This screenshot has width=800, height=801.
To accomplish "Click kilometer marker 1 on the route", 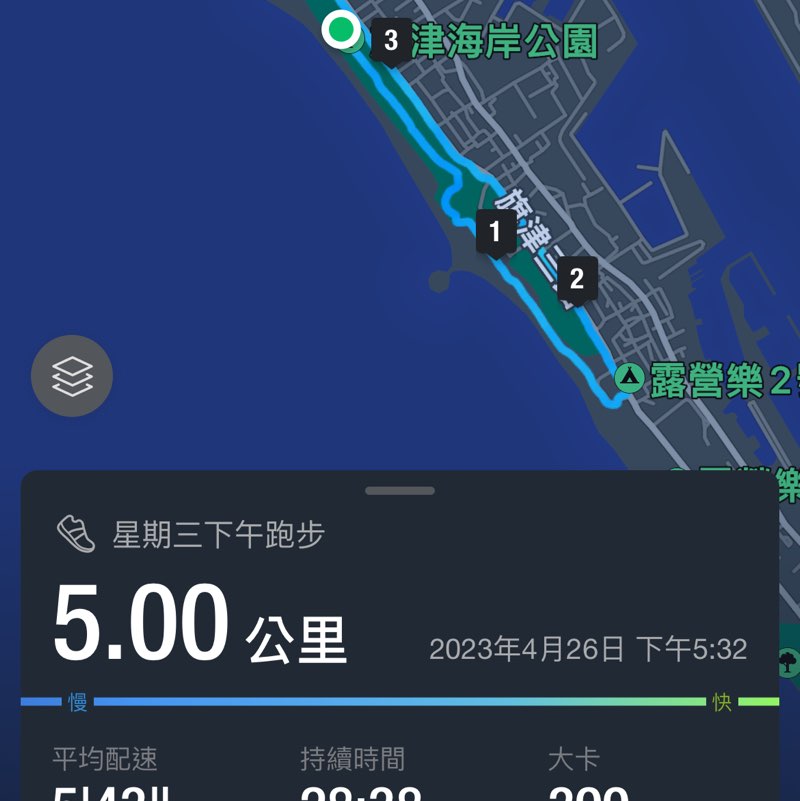I will click(494, 232).
